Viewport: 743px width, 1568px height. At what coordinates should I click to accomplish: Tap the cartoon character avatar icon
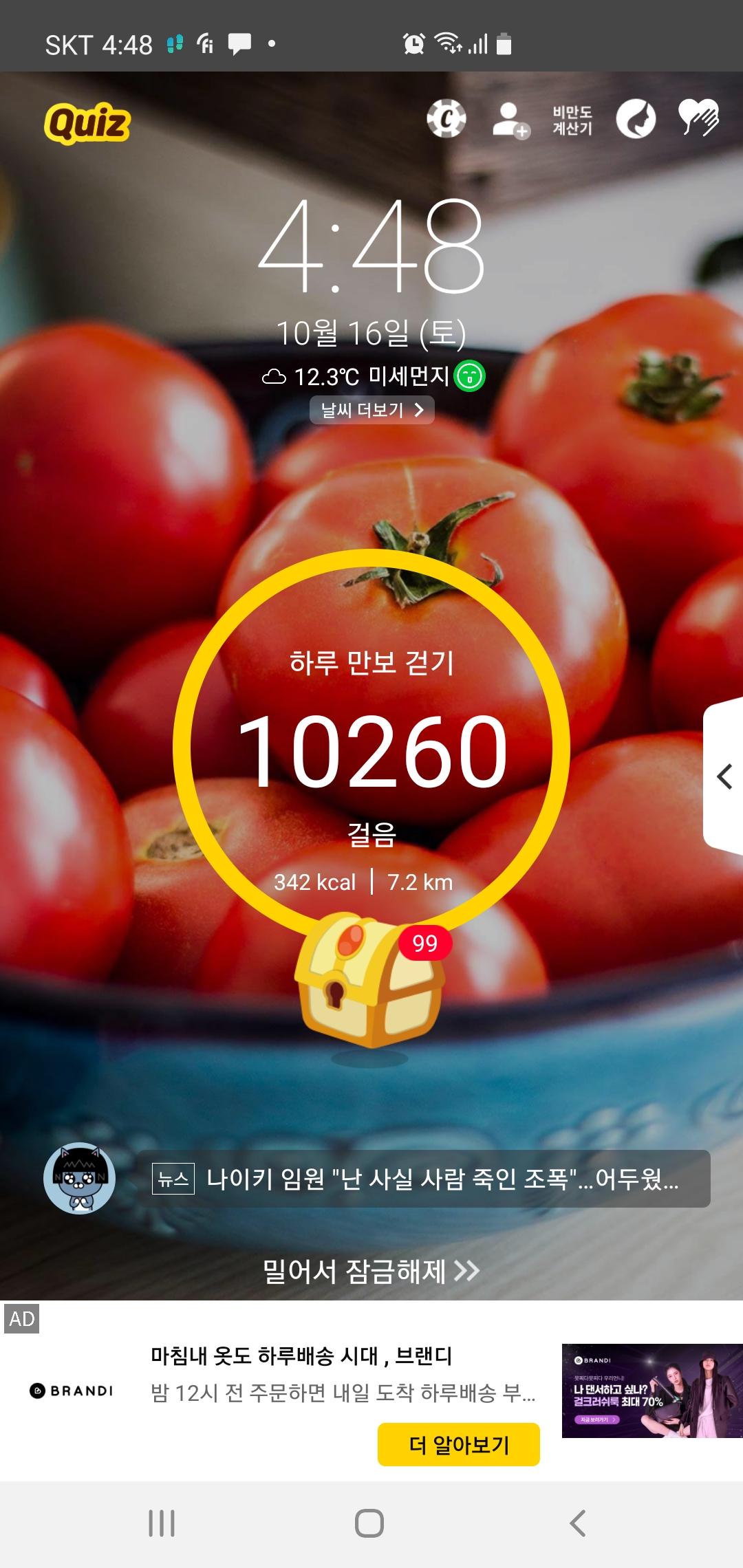(x=80, y=1179)
